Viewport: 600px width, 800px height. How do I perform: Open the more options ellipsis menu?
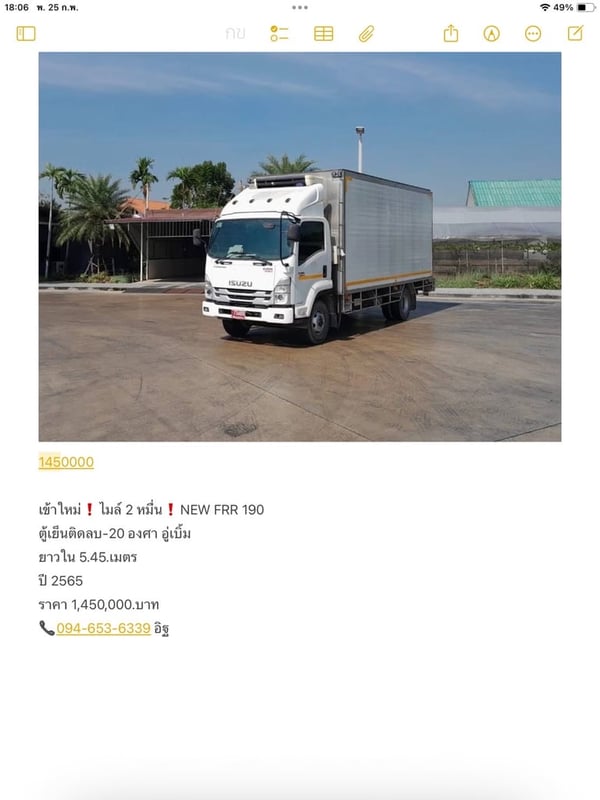[x=533, y=33]
